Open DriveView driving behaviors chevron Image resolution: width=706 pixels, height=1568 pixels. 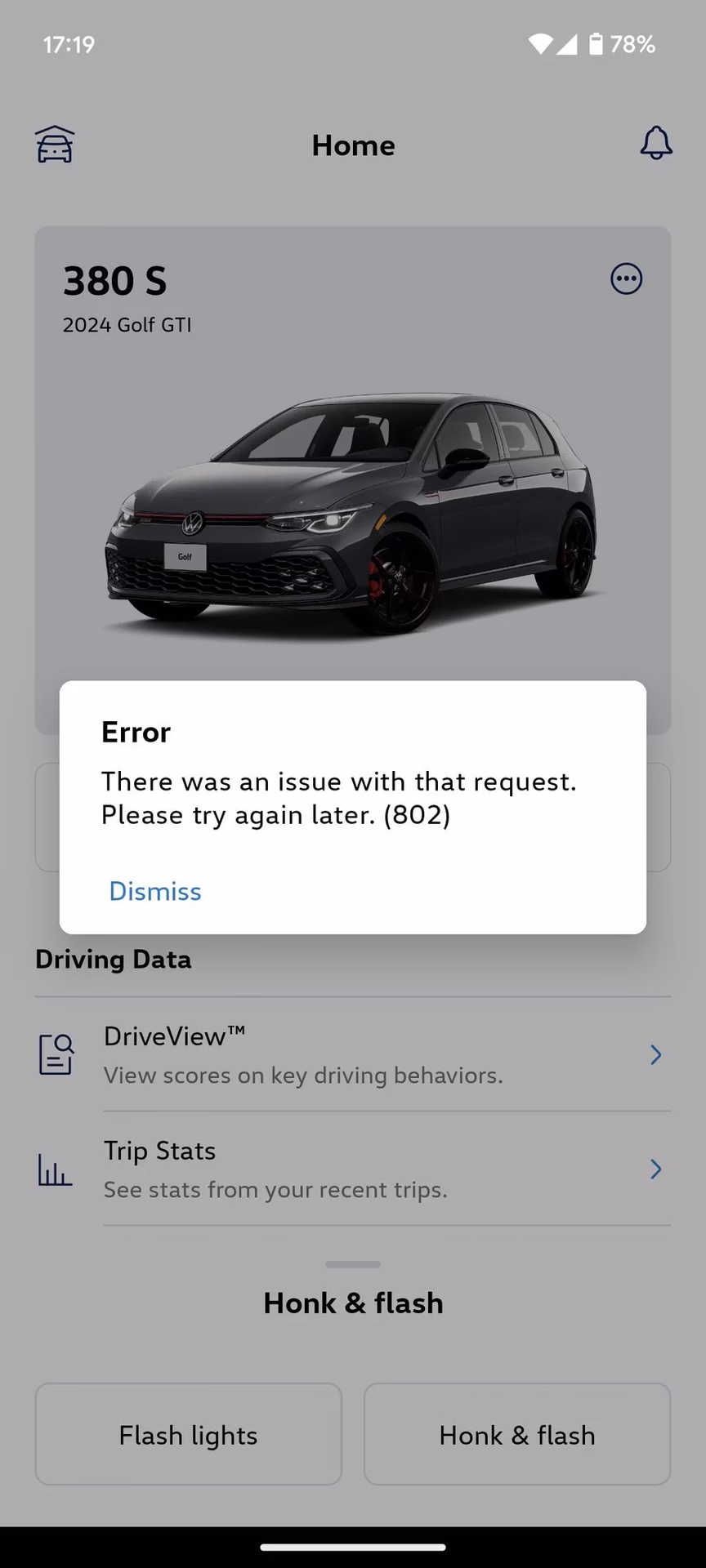(655, 1054)
